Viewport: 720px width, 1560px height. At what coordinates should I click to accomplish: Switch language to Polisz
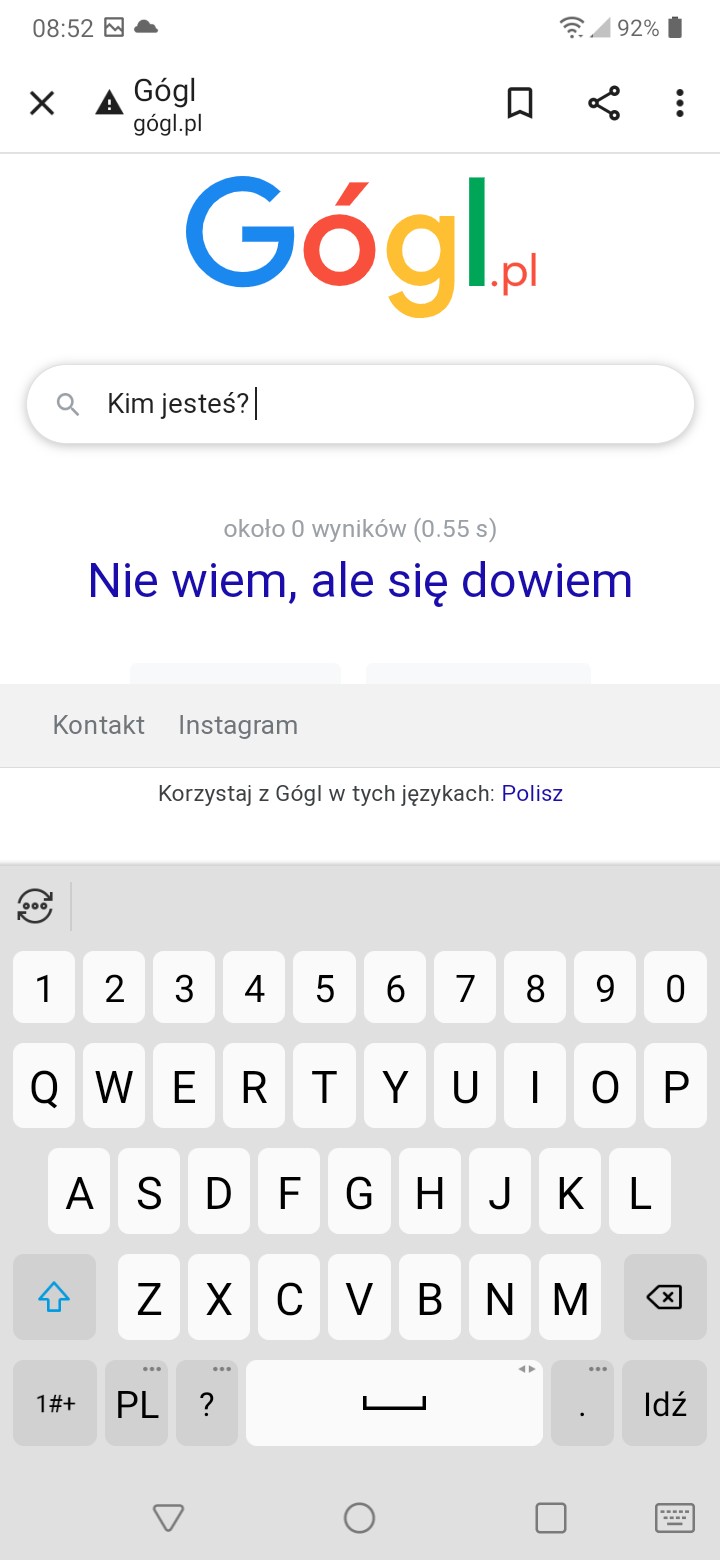(x=532, y=794)
